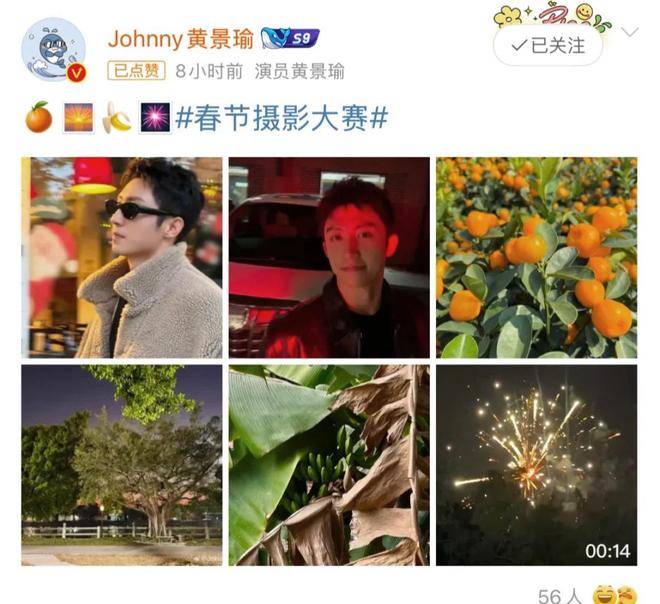
Task: Open the #春节摄影大赛# hashtag topic
Action: (x=282, y=118)
